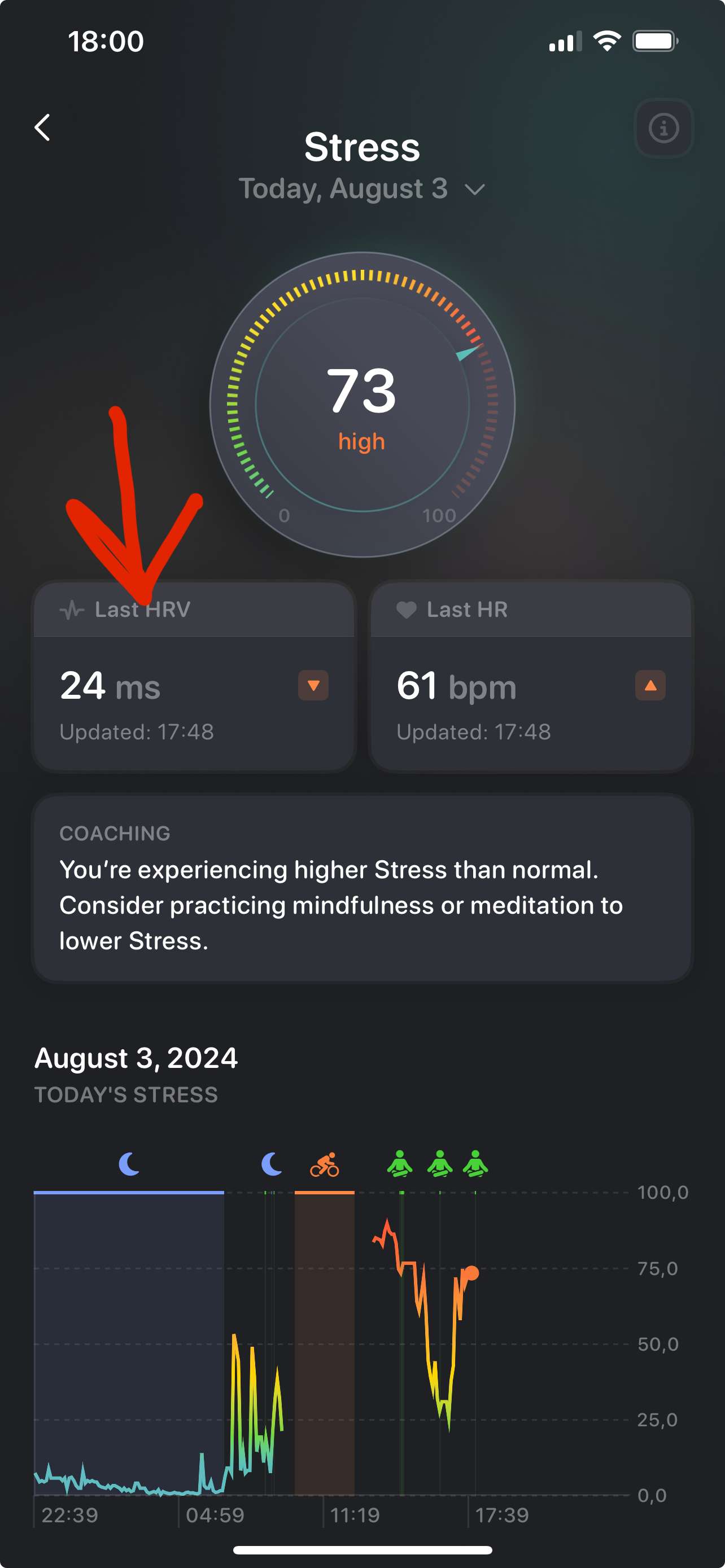Go back using the top-left arrow

42,127
